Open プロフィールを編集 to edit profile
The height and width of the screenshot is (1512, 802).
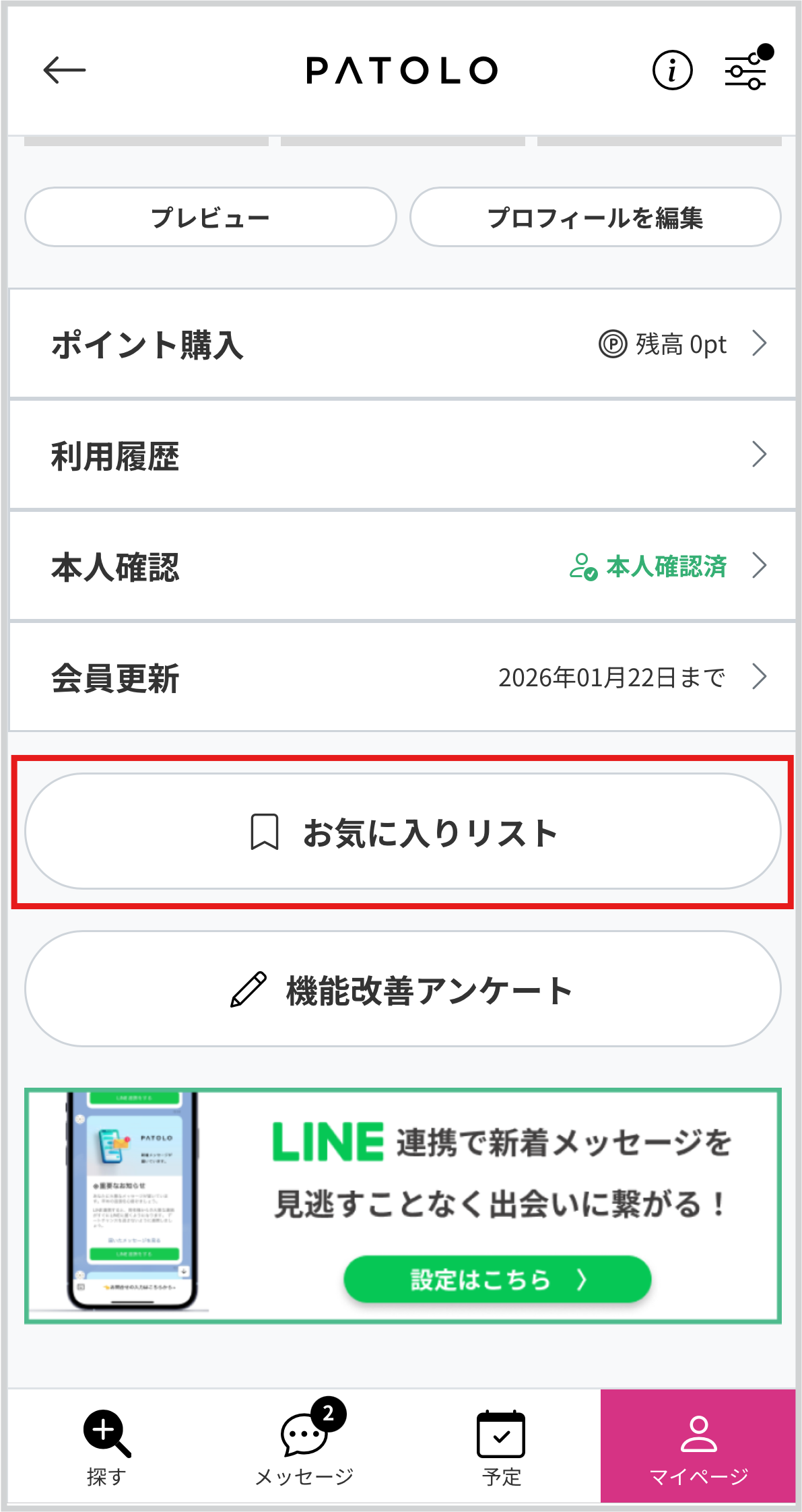click(x=595, y=218)
